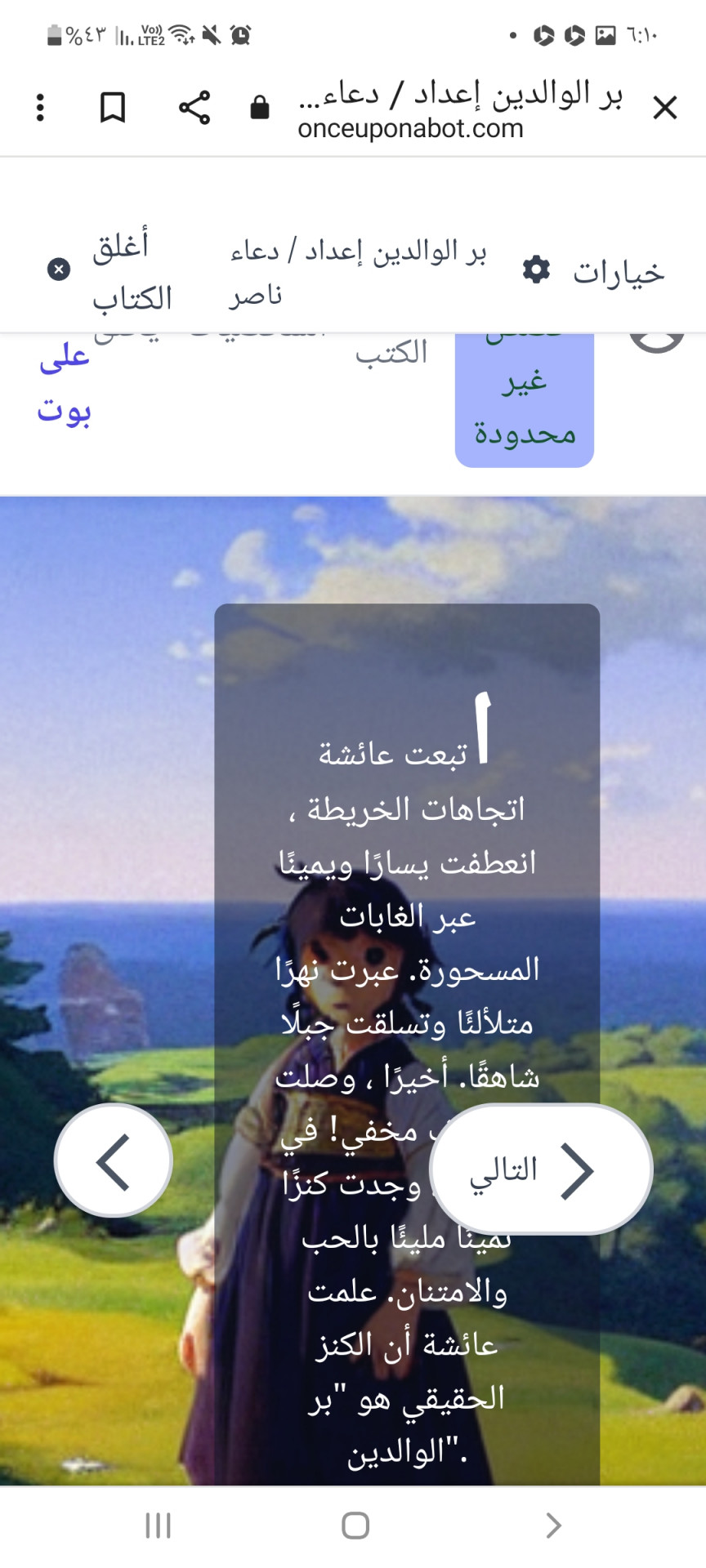Tap the غير محدودة purple button

click(524, 404)
